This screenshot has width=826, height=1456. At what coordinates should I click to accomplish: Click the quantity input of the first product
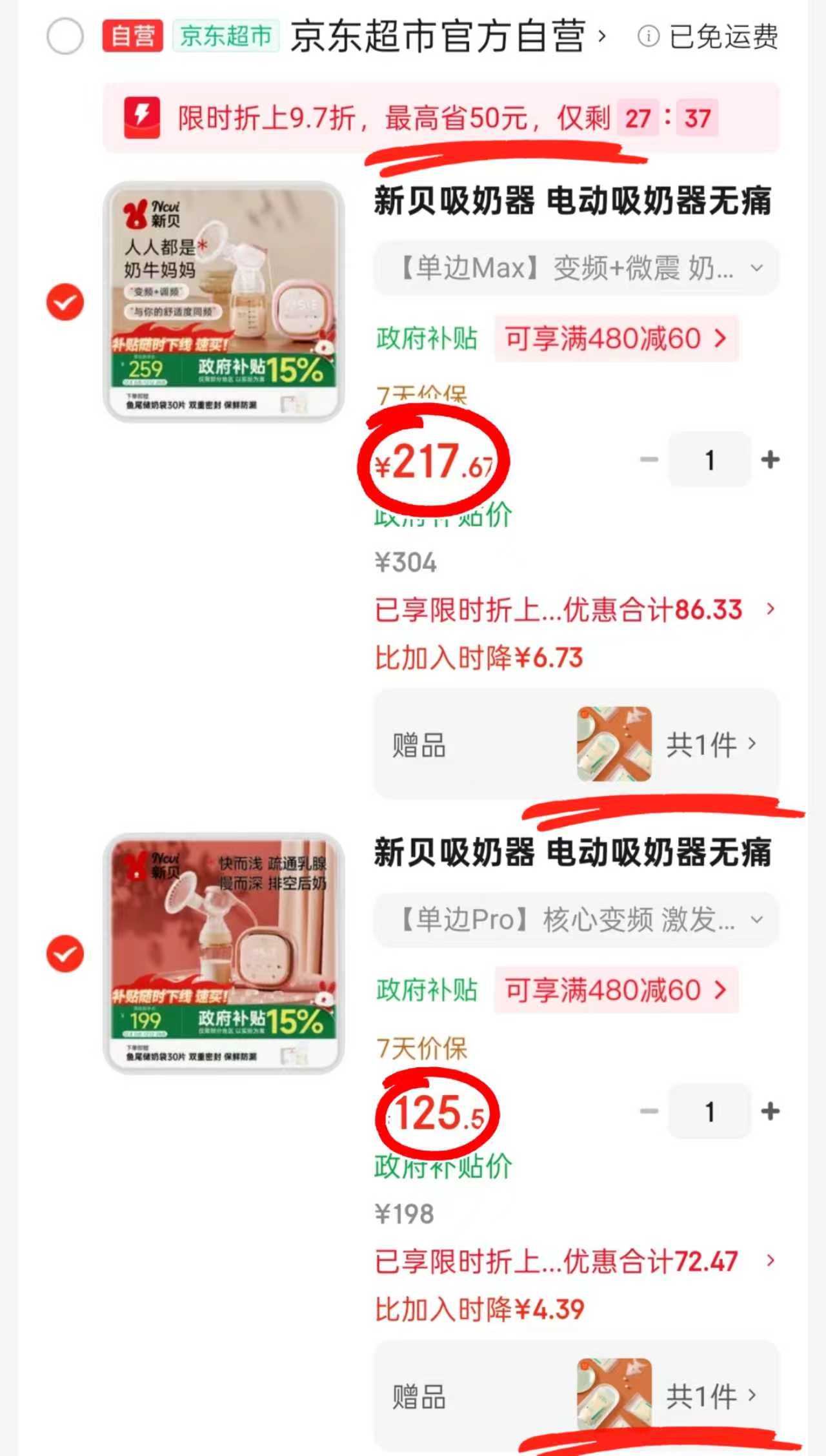click(709, 459)
